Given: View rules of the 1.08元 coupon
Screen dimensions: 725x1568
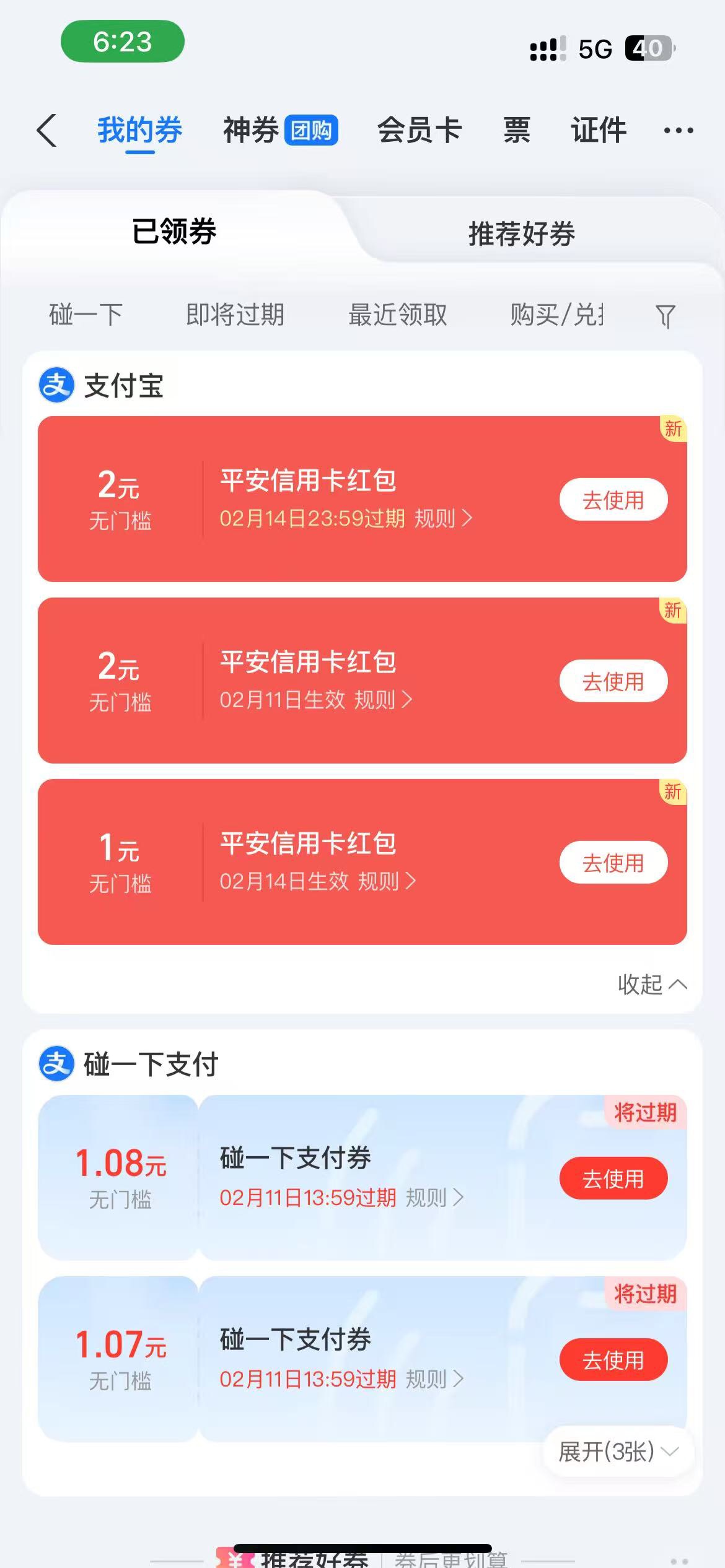Looking at the screenshot, I should (x=434, y=1198).
